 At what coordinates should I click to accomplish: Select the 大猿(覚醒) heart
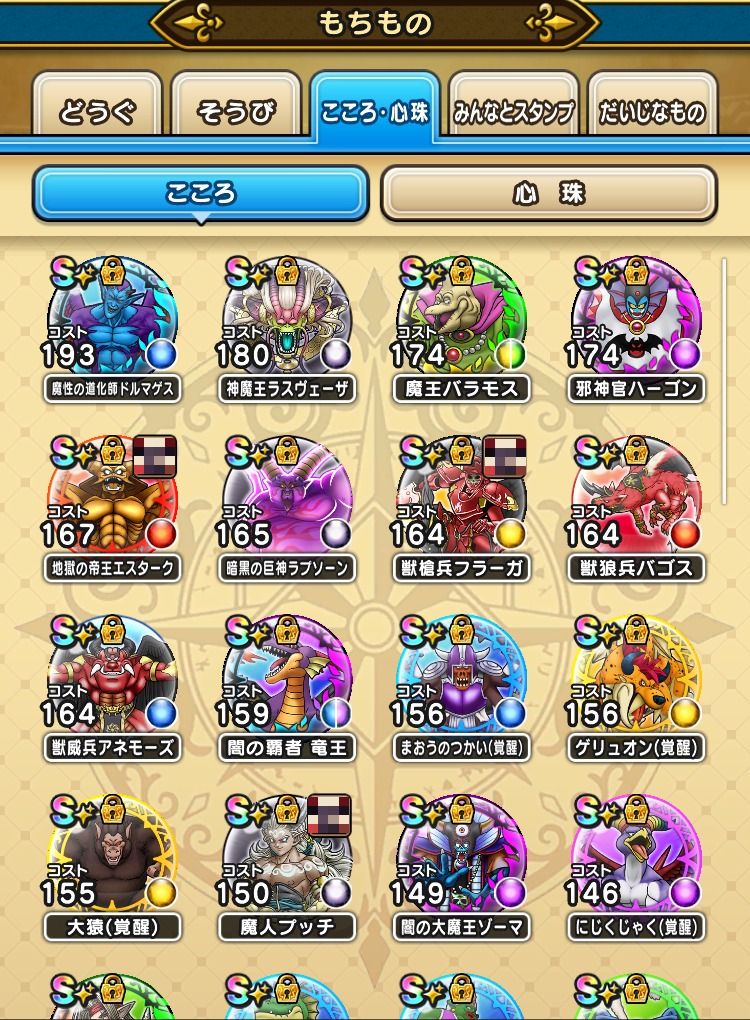pyautogui.click(x=112, y=860)
